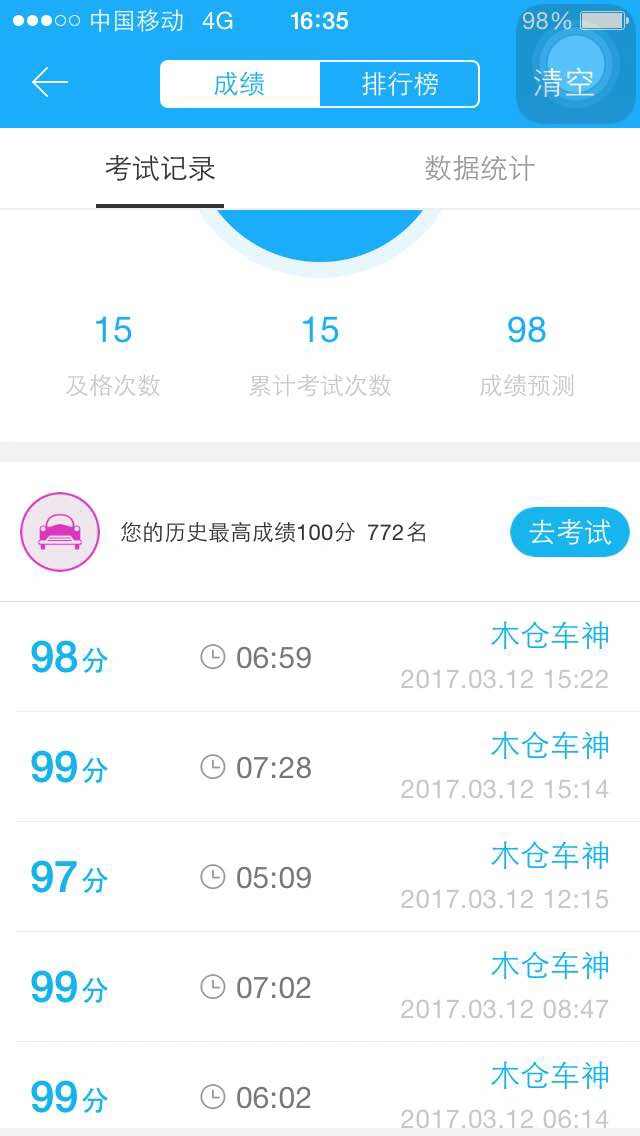The height and width of the screenshot is (1136, 640).
Task: Switch to the 数据统计 tab
Action: coord(480,169)
